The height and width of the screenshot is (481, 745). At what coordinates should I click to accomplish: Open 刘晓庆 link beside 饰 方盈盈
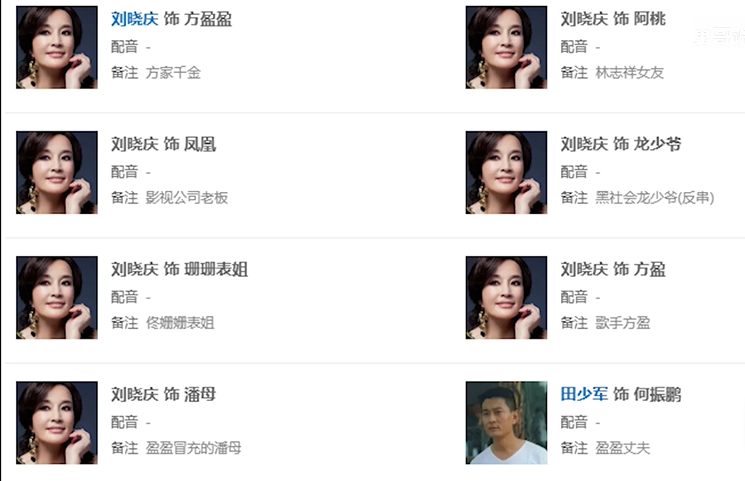click(134, 19)
